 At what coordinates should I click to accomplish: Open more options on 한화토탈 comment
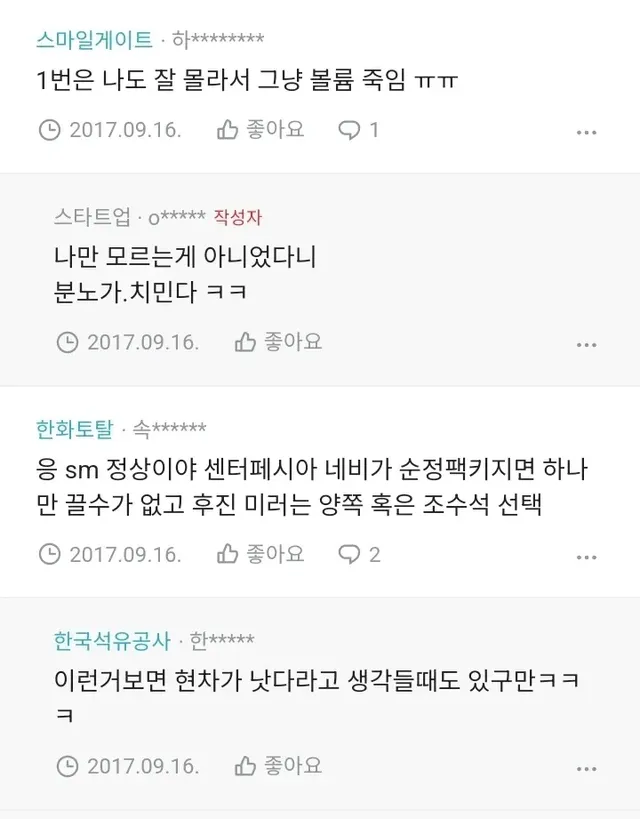pos(586,557)
